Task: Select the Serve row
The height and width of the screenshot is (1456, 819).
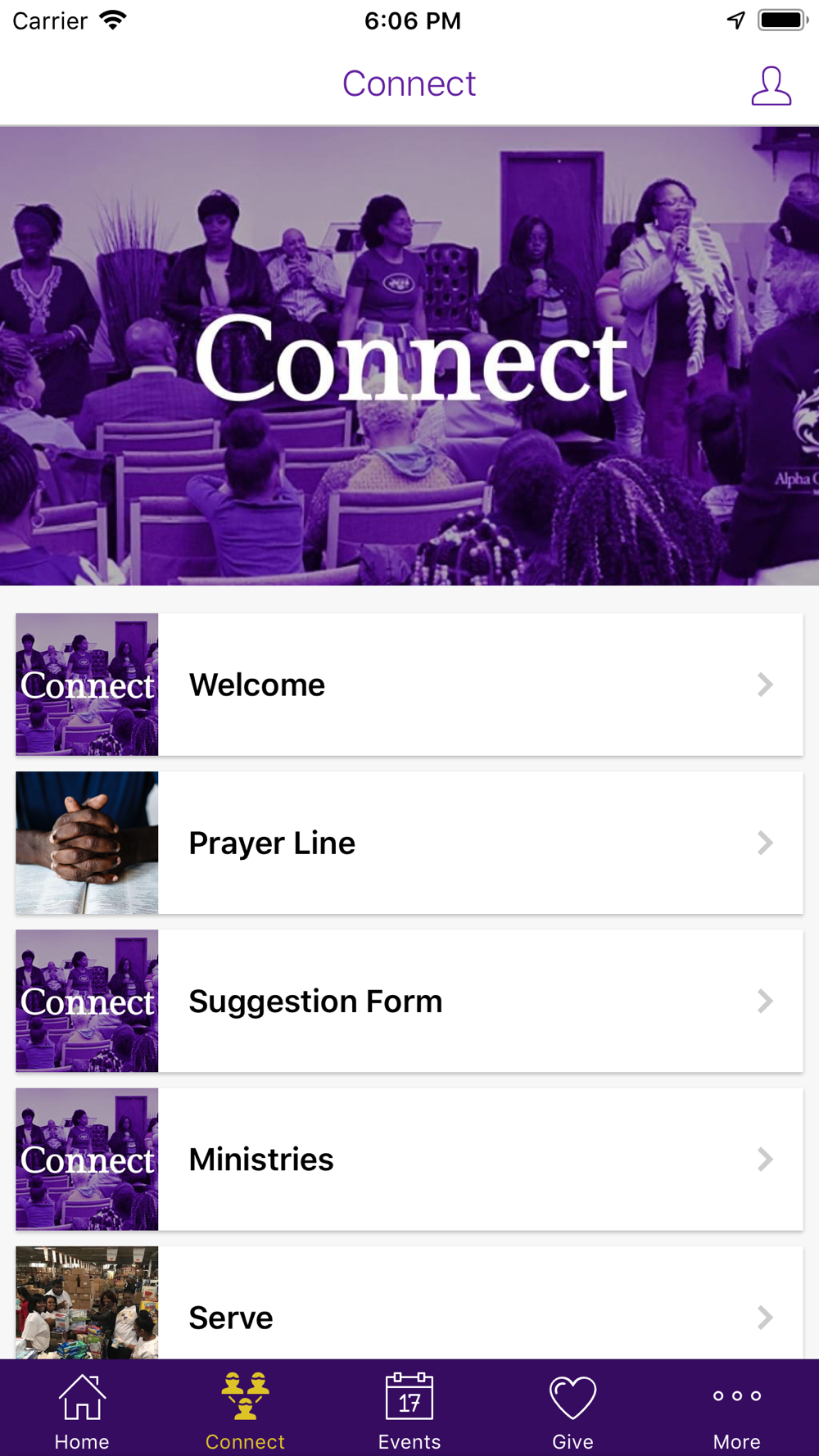Action: [x=409, y=1310]
